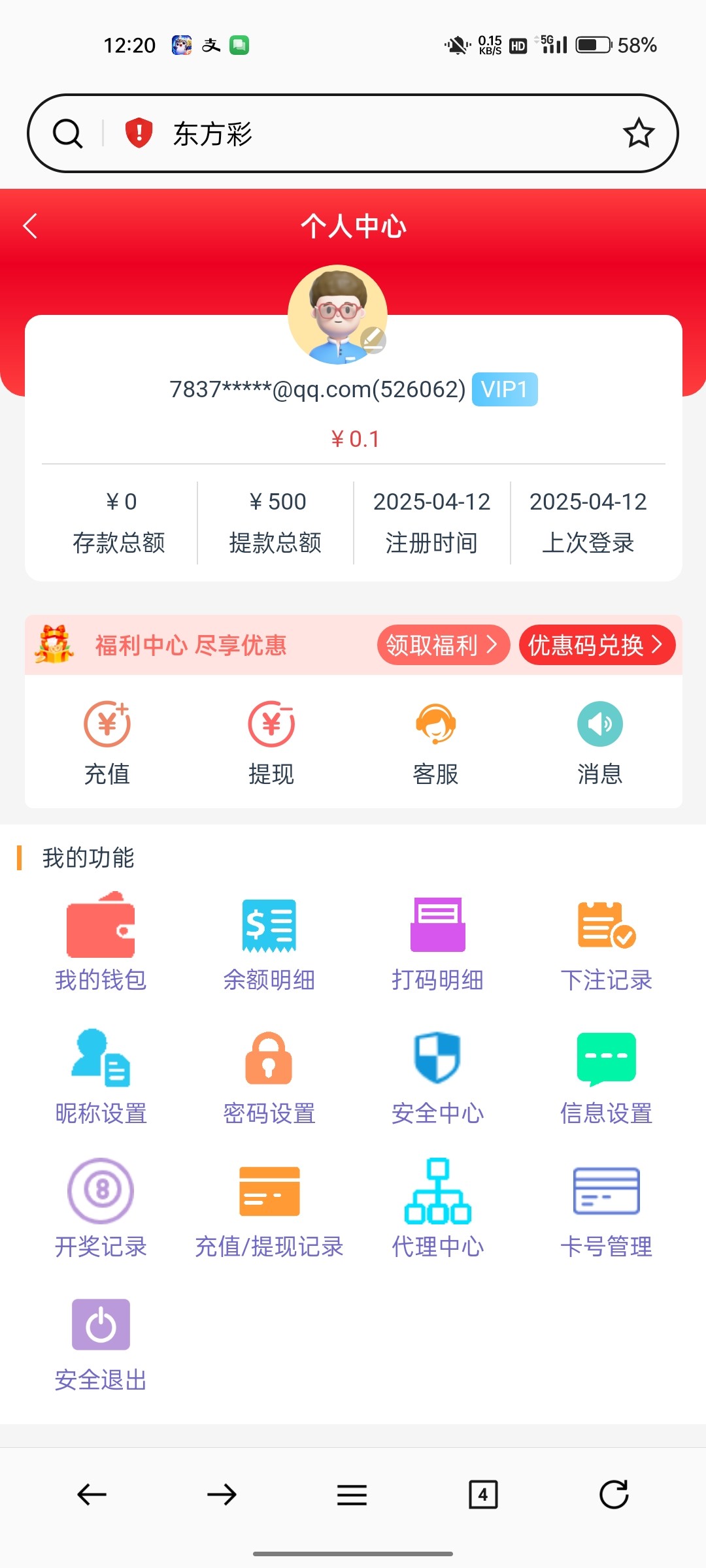
Task: Open 充值 to recharge
Action: click(107, 742)
